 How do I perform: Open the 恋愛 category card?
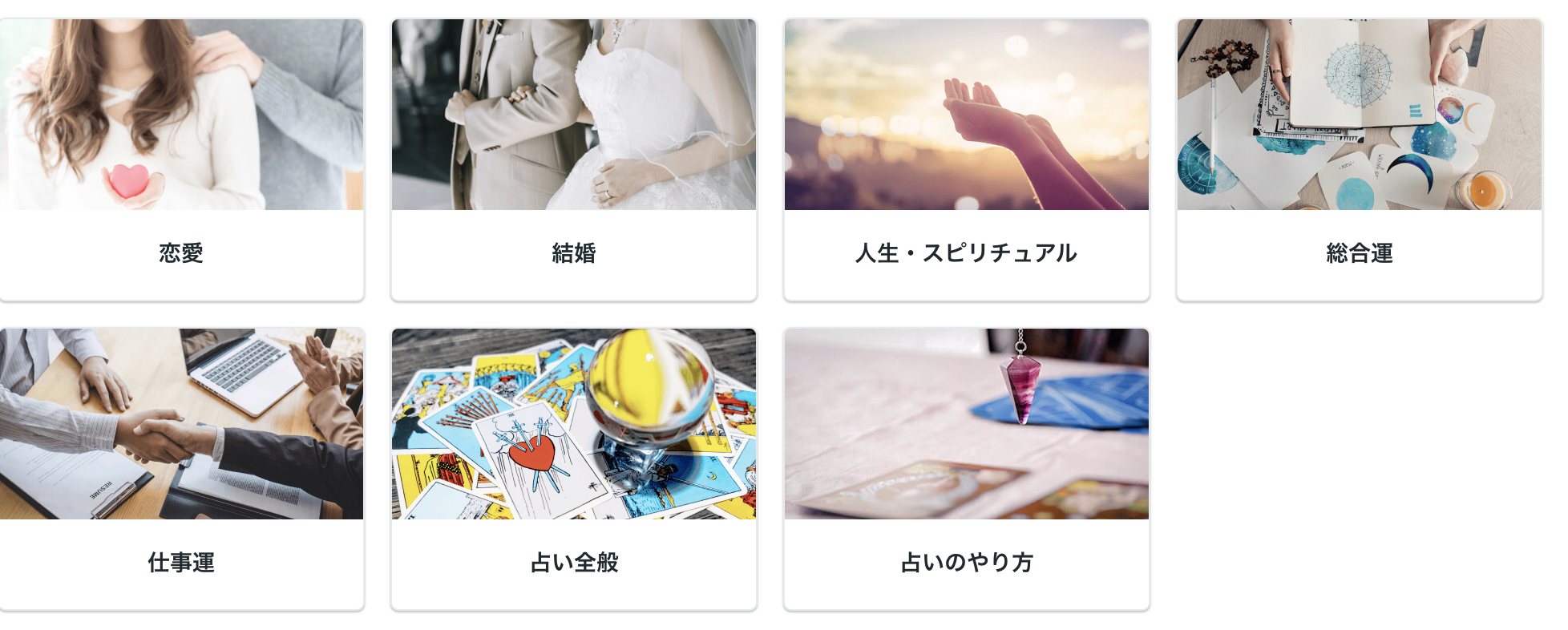pyautogui.click(x=181, y=160)
